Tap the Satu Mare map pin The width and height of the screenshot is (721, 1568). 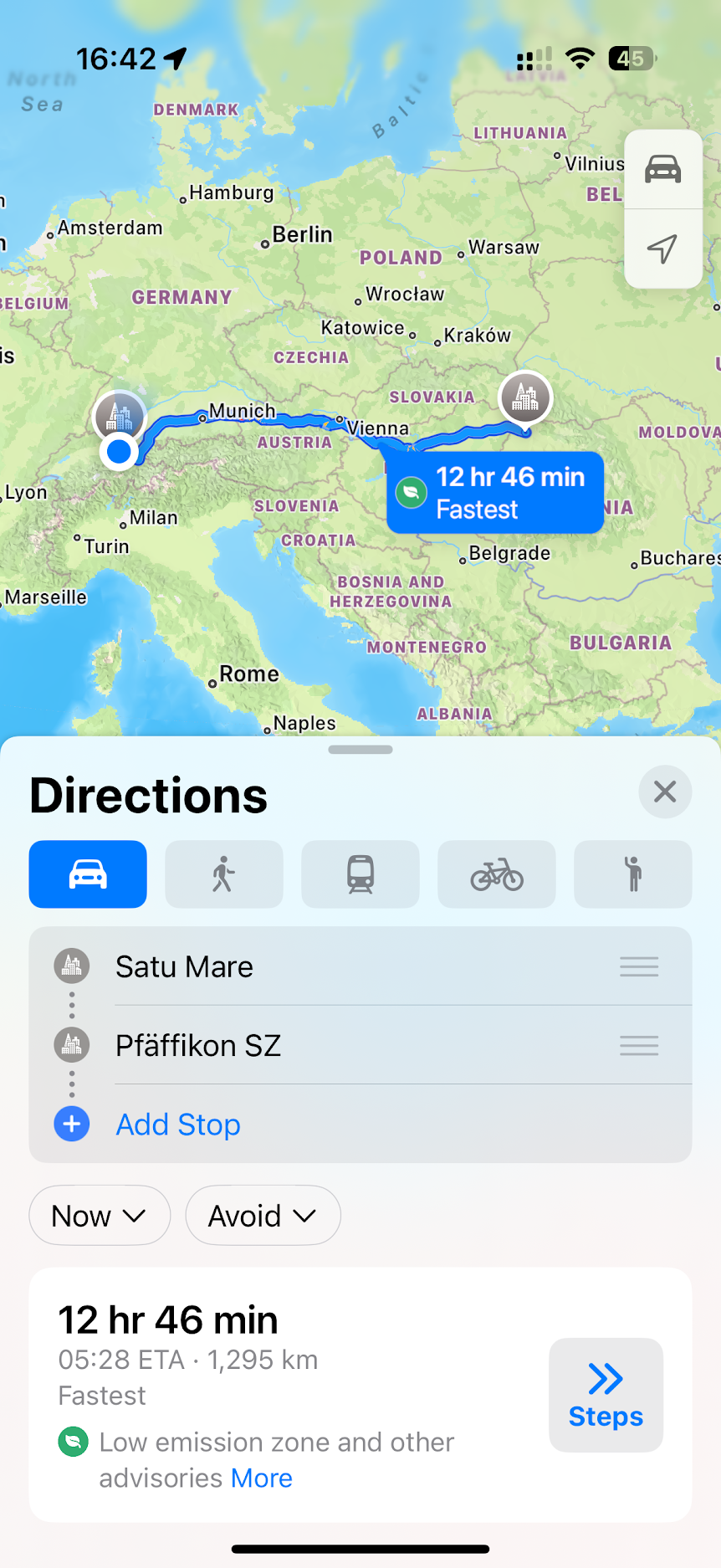tap(525, 397)
